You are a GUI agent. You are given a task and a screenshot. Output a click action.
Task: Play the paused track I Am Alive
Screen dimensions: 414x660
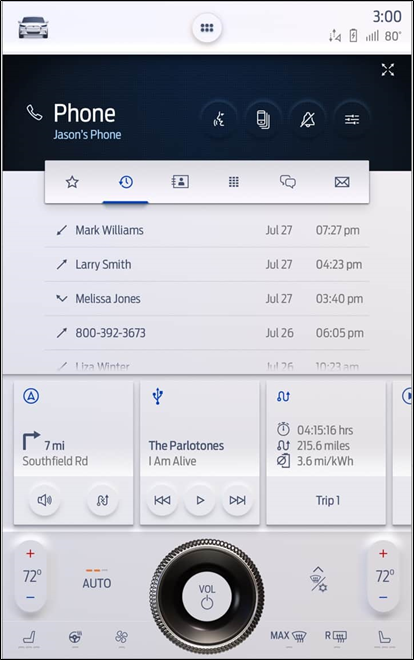200,500
